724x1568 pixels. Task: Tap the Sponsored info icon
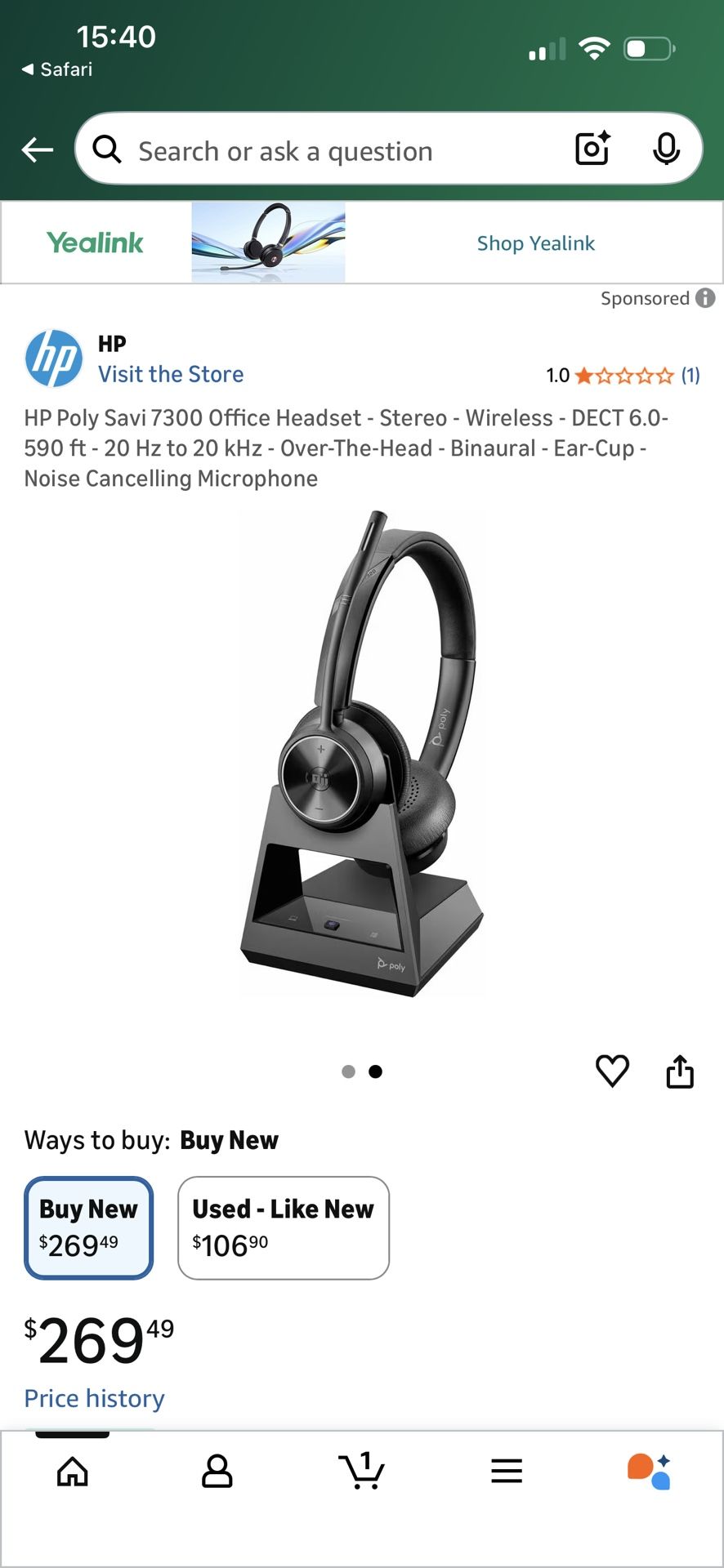[x=704, y=298]
